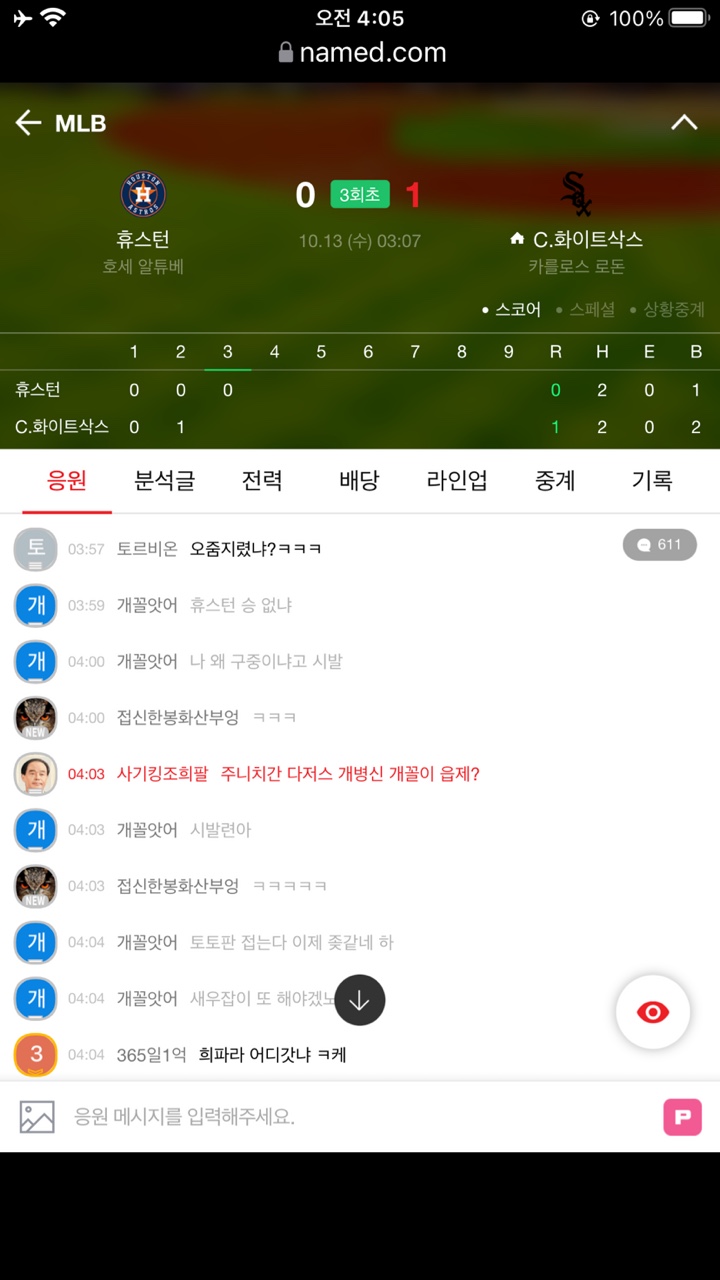720x1280 pixels.
Task: Jump to latest messages with down arrow
Action: [360, 1000]
